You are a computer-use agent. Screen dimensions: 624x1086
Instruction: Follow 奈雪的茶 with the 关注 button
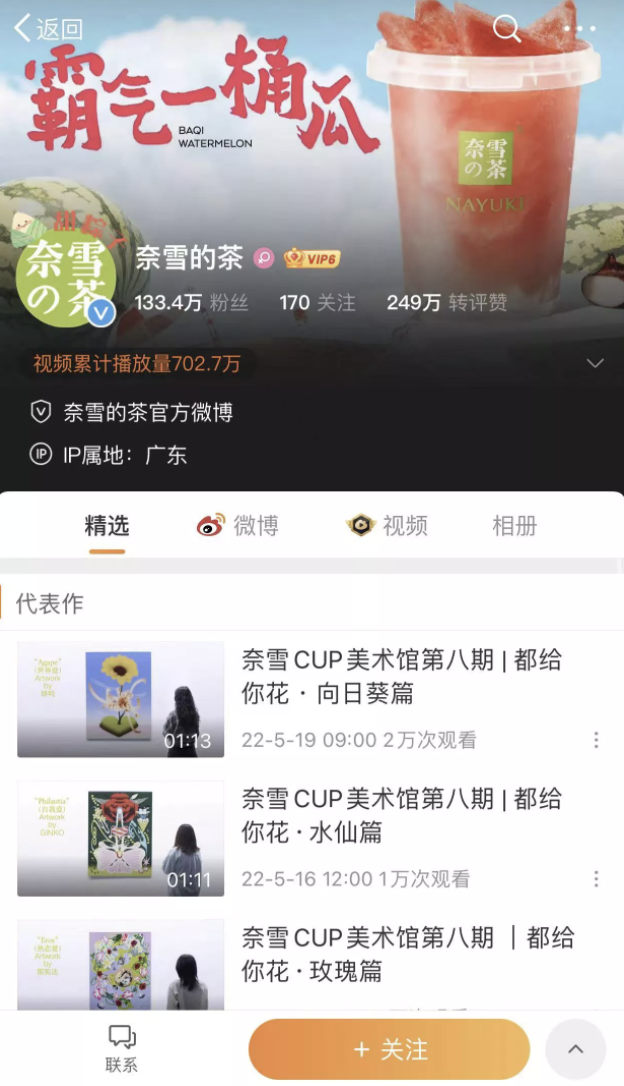point(389,1049)
